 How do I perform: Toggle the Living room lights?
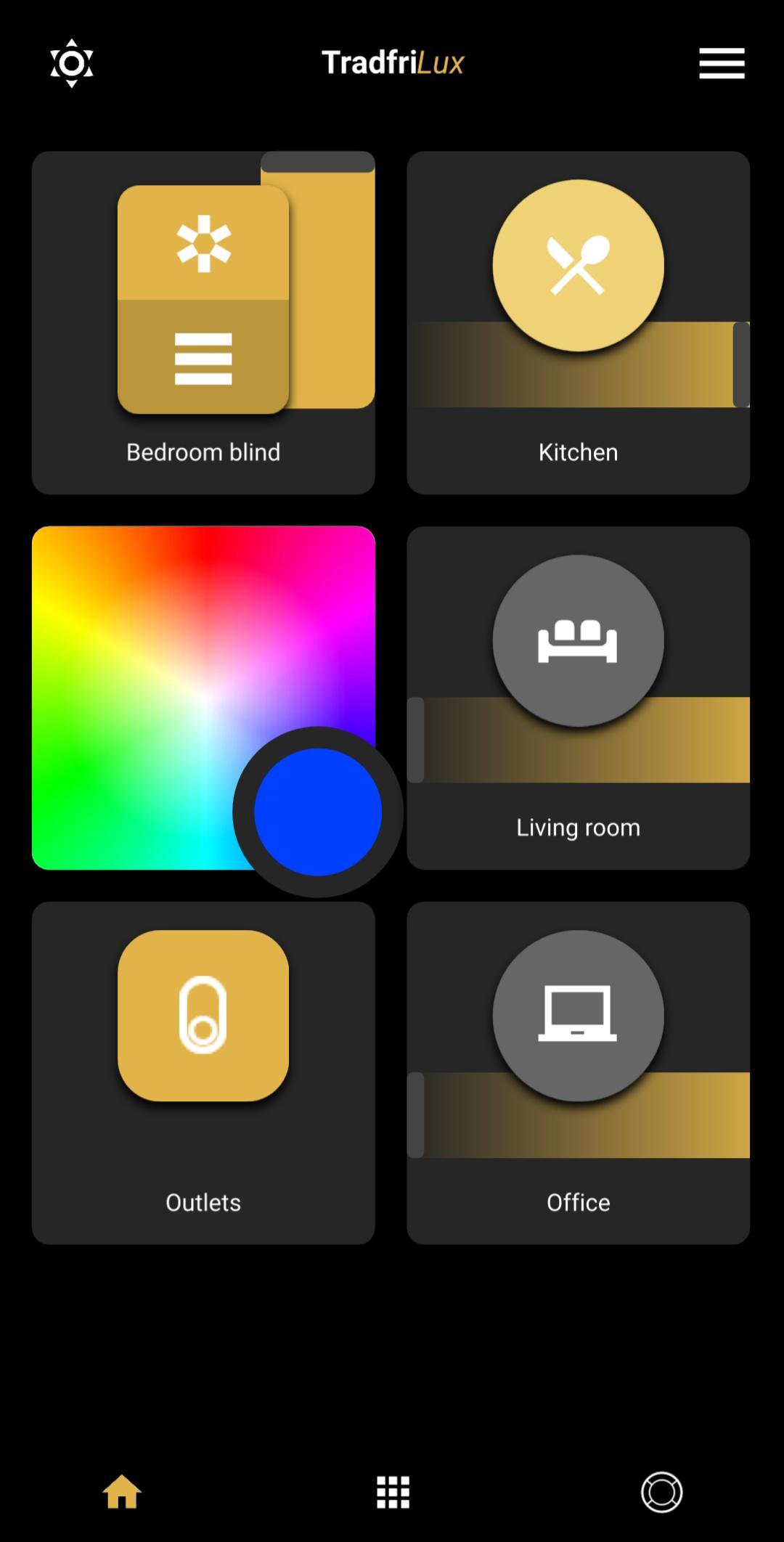[578, 640]
